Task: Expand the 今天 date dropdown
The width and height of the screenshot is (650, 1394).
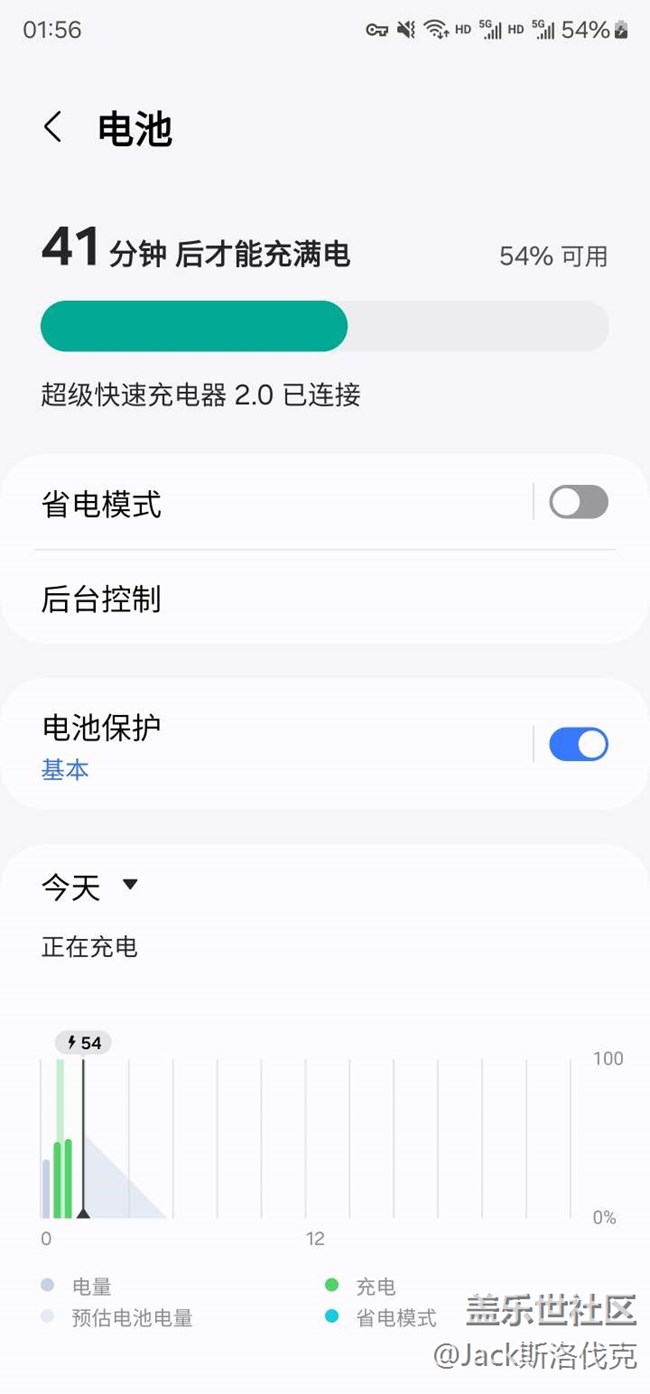Action: (90, 886)
